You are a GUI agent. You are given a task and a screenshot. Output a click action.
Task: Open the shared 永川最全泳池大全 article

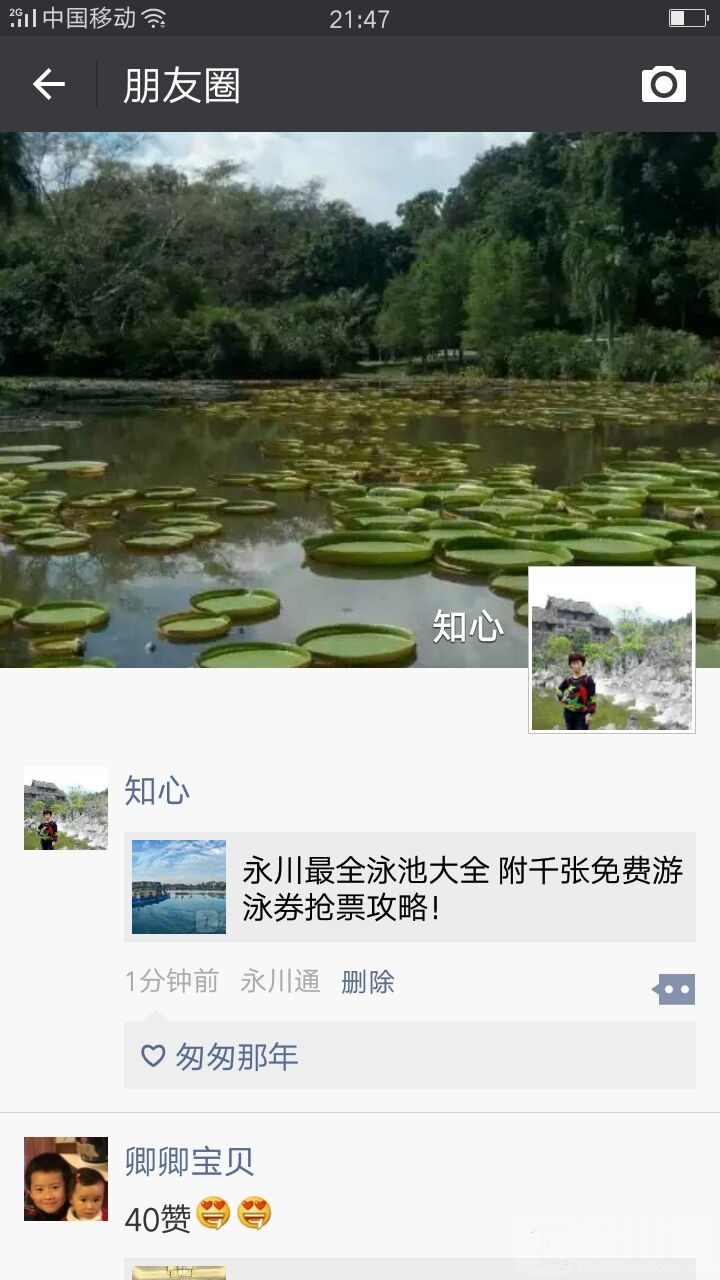410,887
